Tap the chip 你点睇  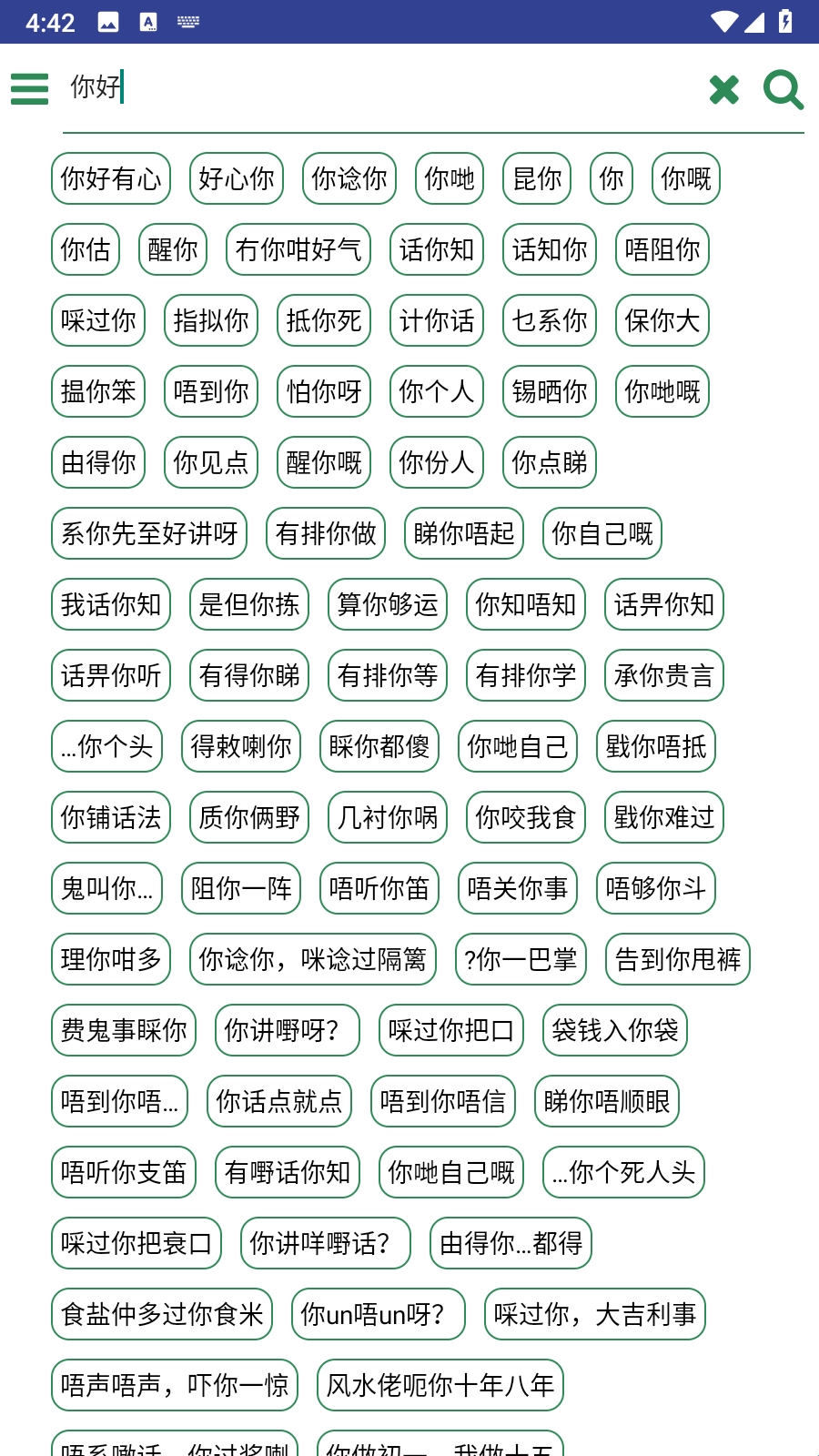(550, 462)
